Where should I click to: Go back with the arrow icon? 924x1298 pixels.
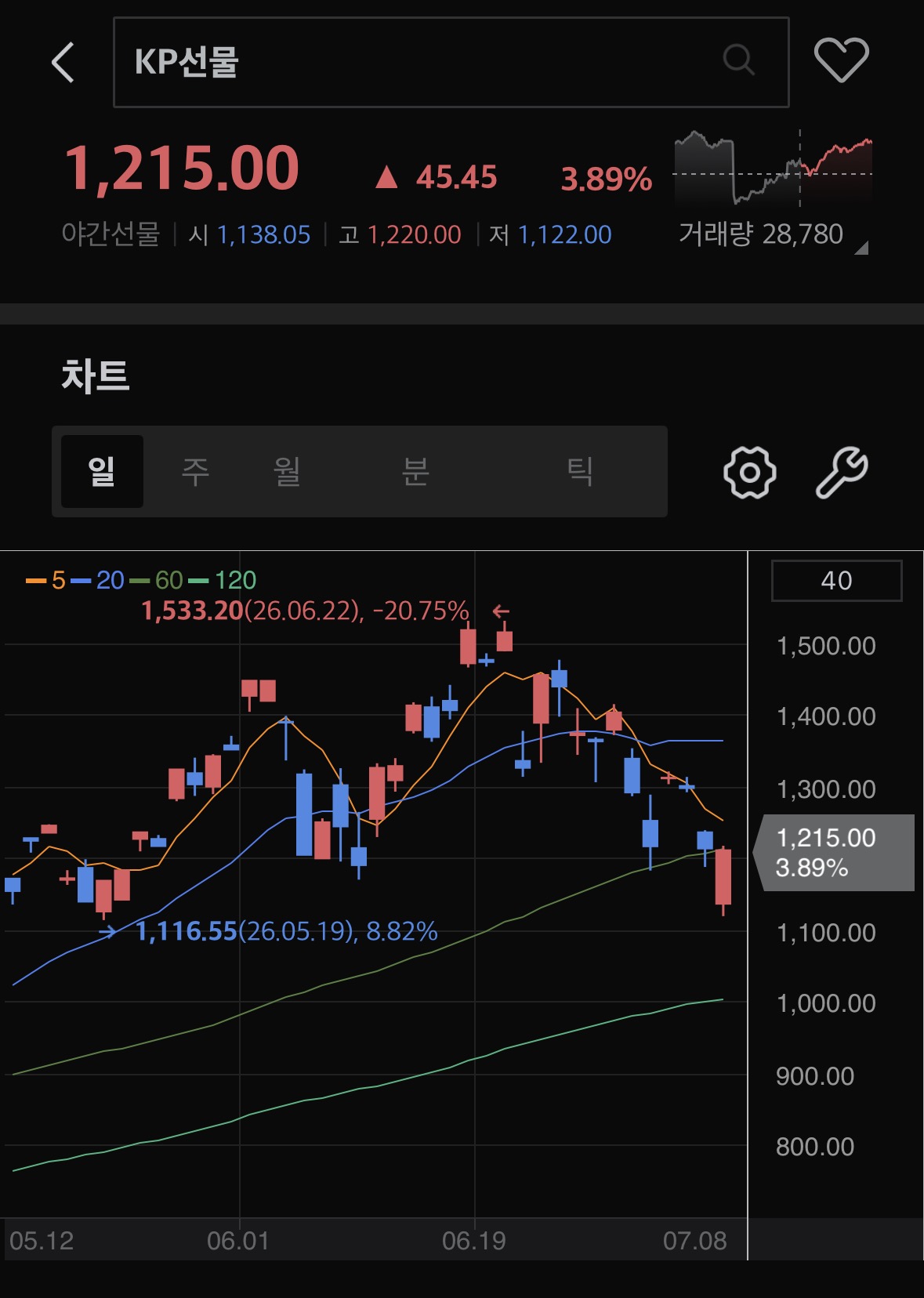pyautogui.click(x=63, y=62)
